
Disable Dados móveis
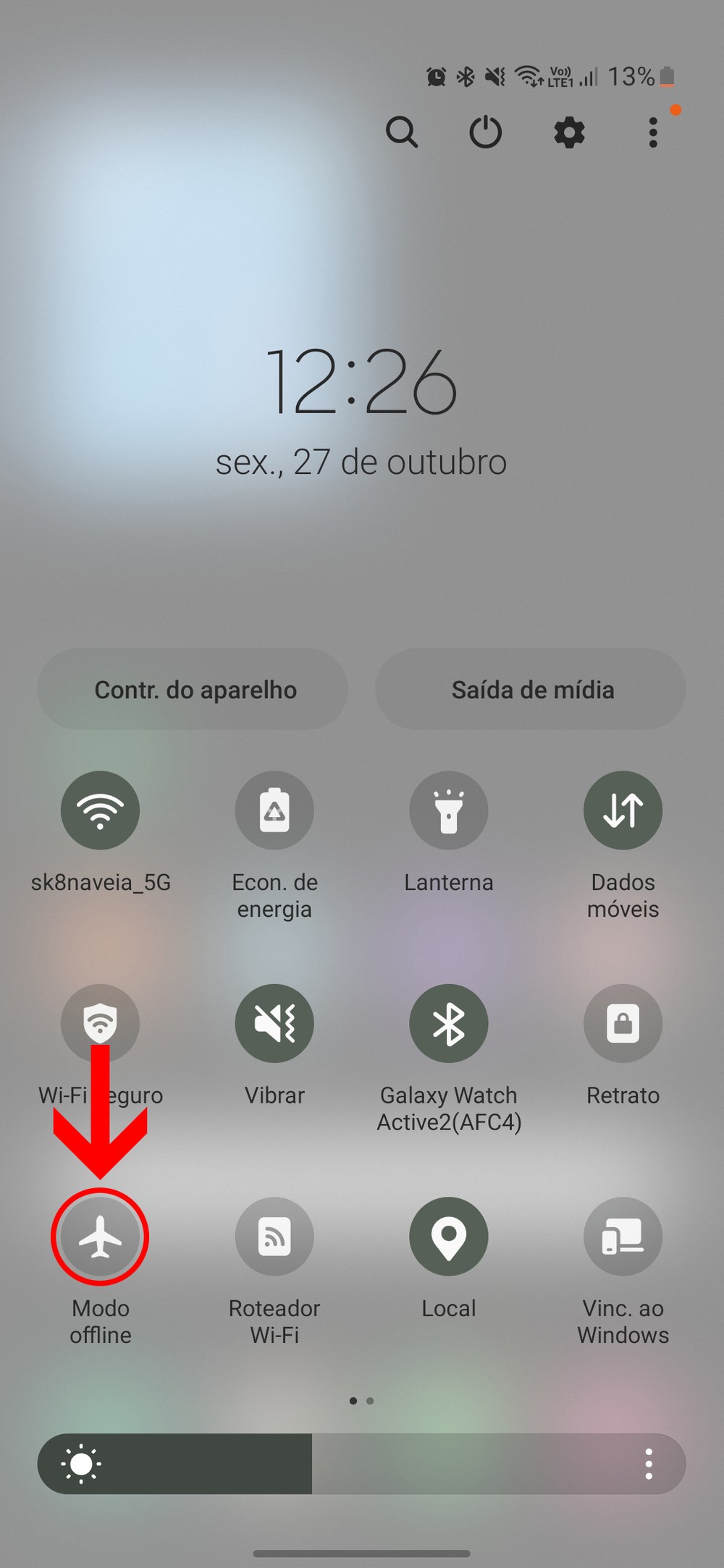pyautogui.click(x=623, y=810)
